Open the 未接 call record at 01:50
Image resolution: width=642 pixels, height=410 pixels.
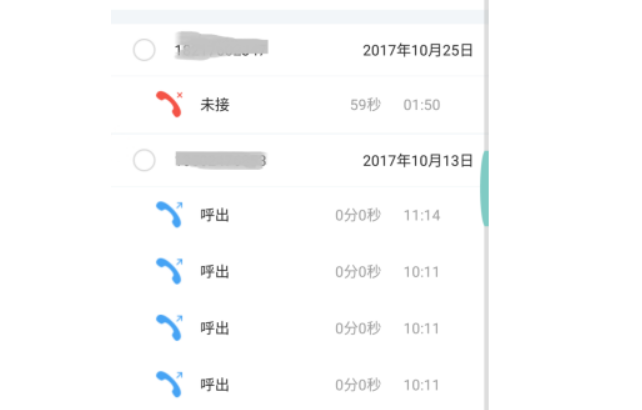[x=300, y=104]
